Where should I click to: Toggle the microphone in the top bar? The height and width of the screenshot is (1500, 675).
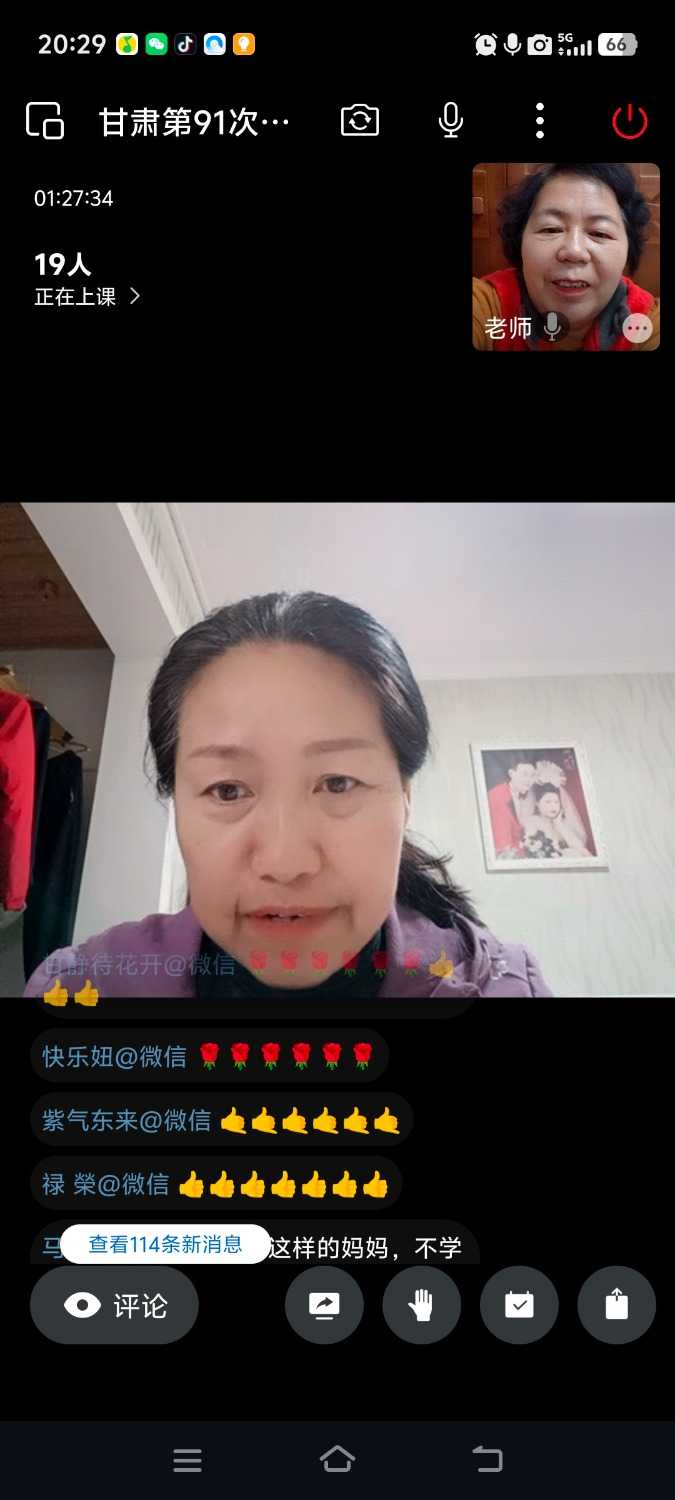click(451, 121)
